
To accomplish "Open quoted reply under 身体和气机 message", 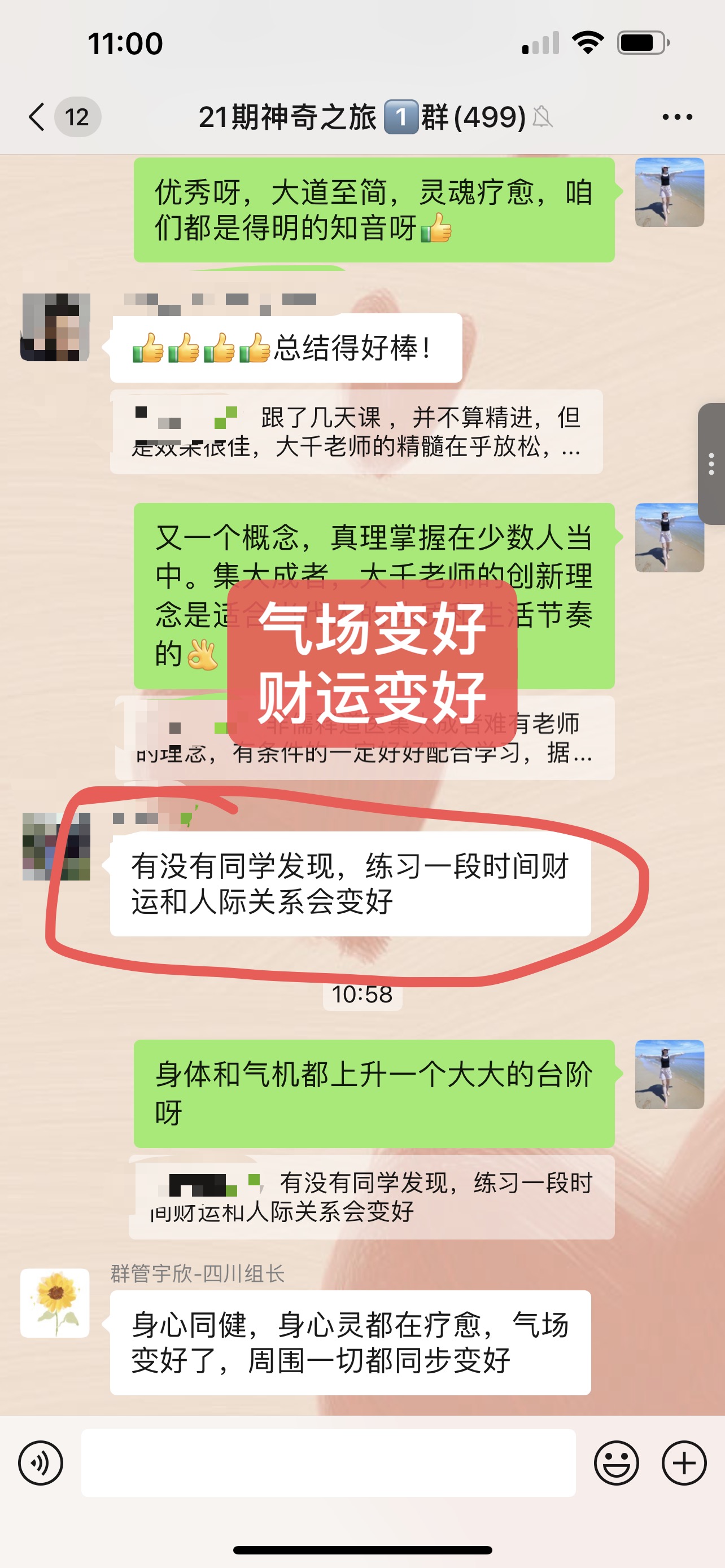I will click(x=372, y=1197).
